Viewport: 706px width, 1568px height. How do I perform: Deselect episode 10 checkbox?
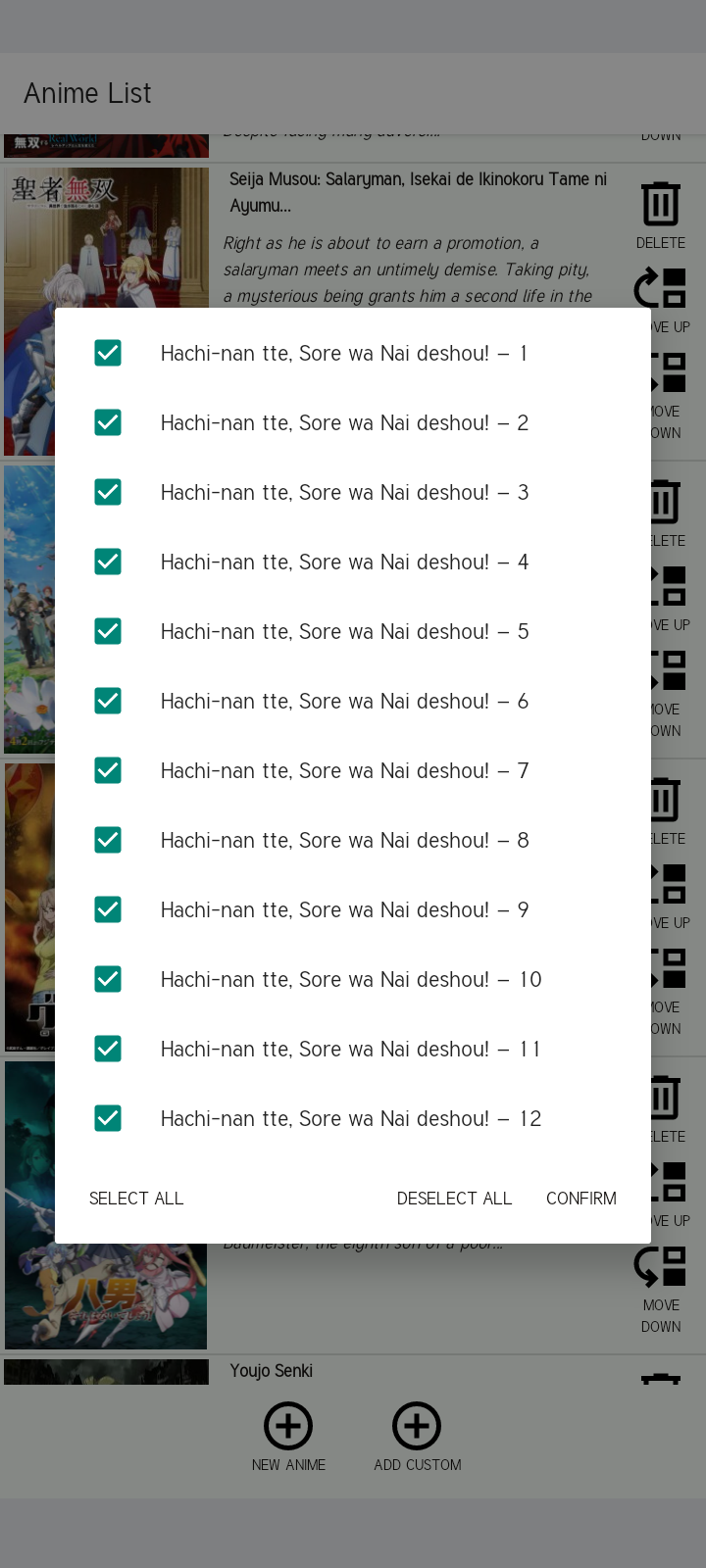point(108,979)
